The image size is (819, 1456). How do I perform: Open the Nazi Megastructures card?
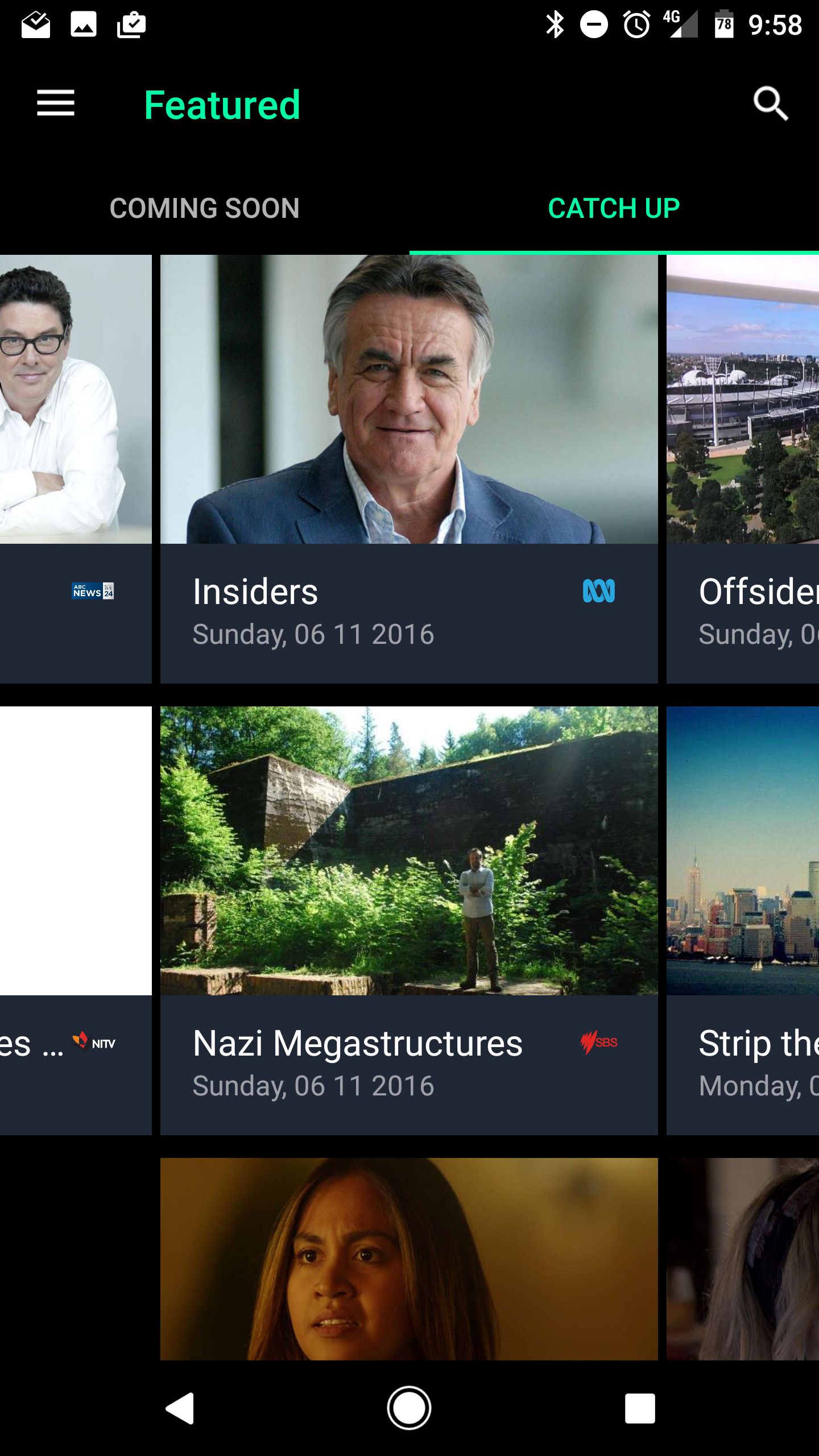(x=409, y=921)
